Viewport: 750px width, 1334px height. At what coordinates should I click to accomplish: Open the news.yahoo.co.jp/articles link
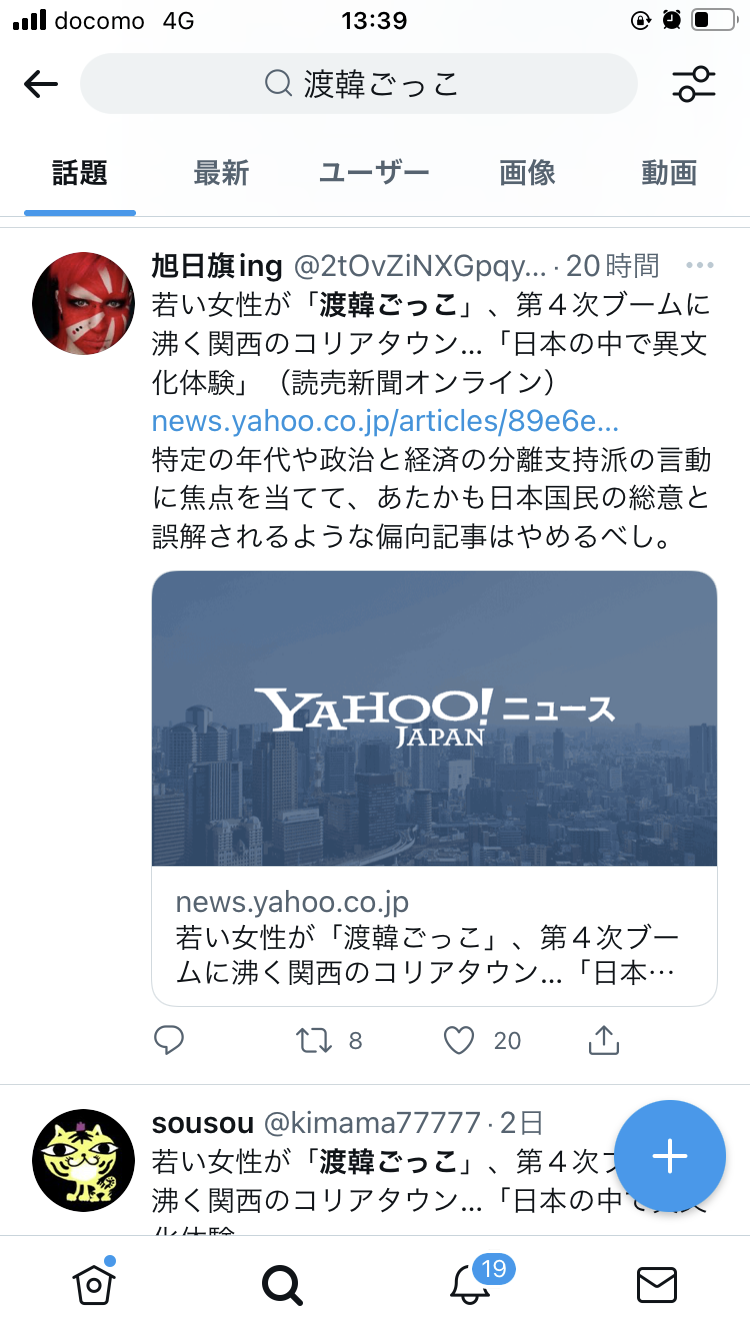click(386, 421)
